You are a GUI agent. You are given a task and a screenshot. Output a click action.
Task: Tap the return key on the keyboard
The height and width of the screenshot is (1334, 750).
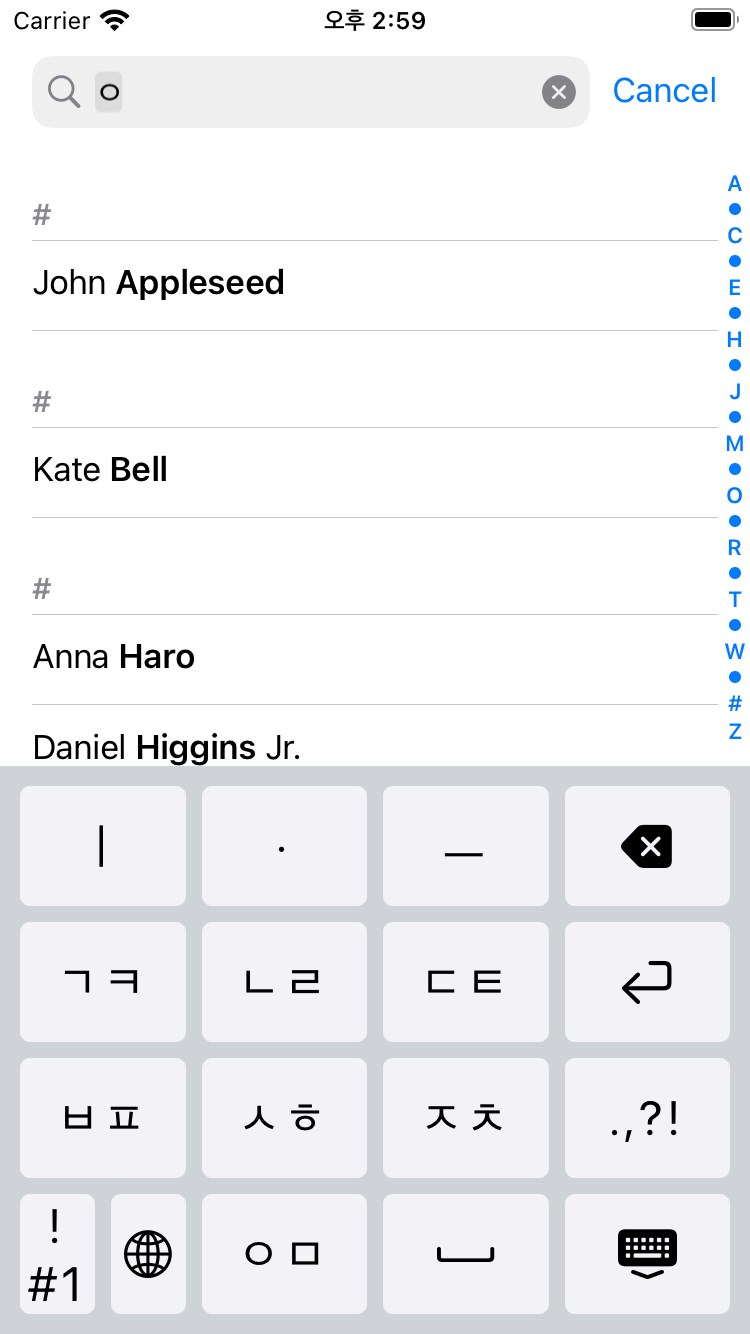(x=647, y=982)
